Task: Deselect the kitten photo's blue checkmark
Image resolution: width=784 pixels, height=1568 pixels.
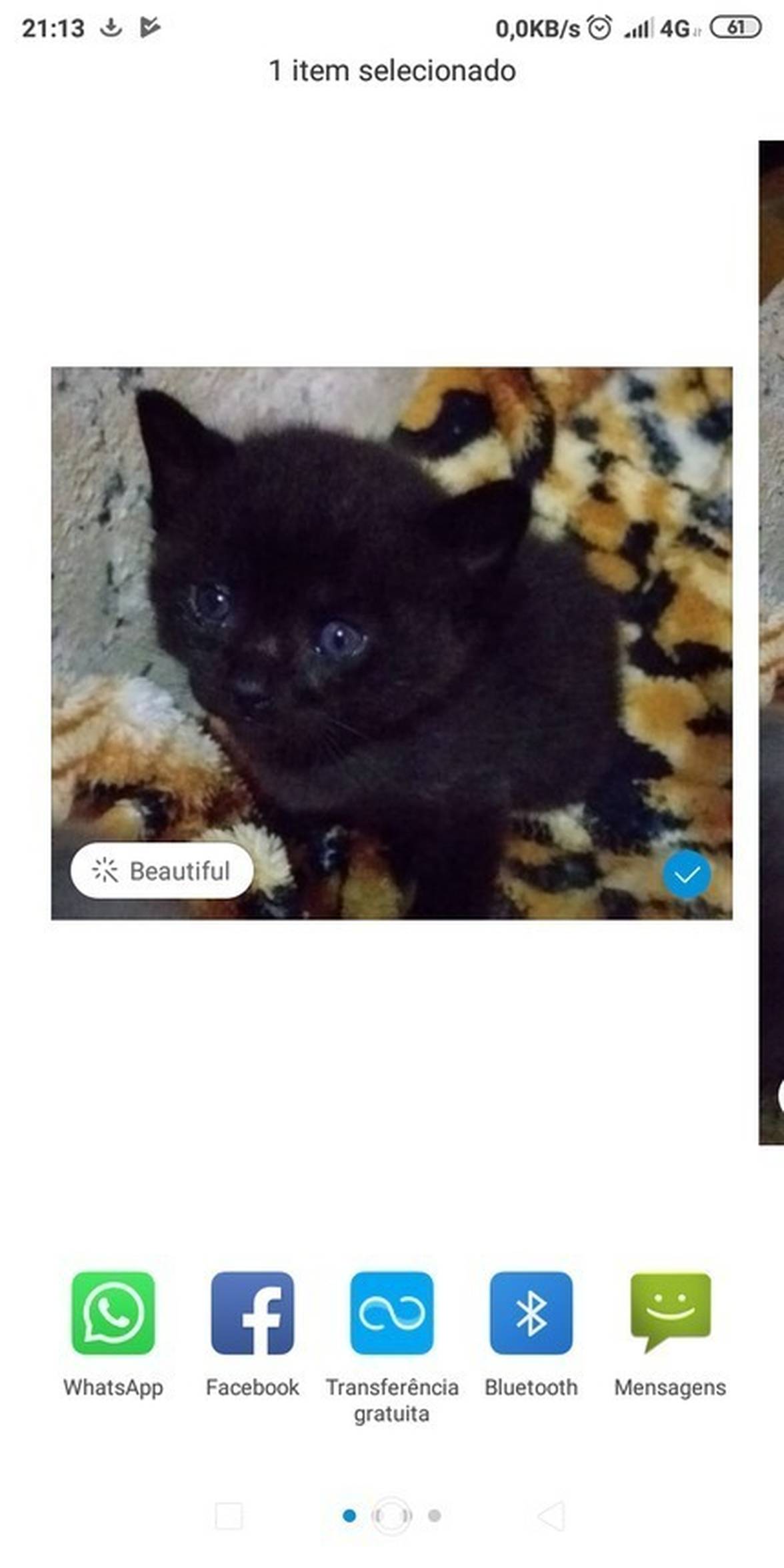Action: (686, 874)
